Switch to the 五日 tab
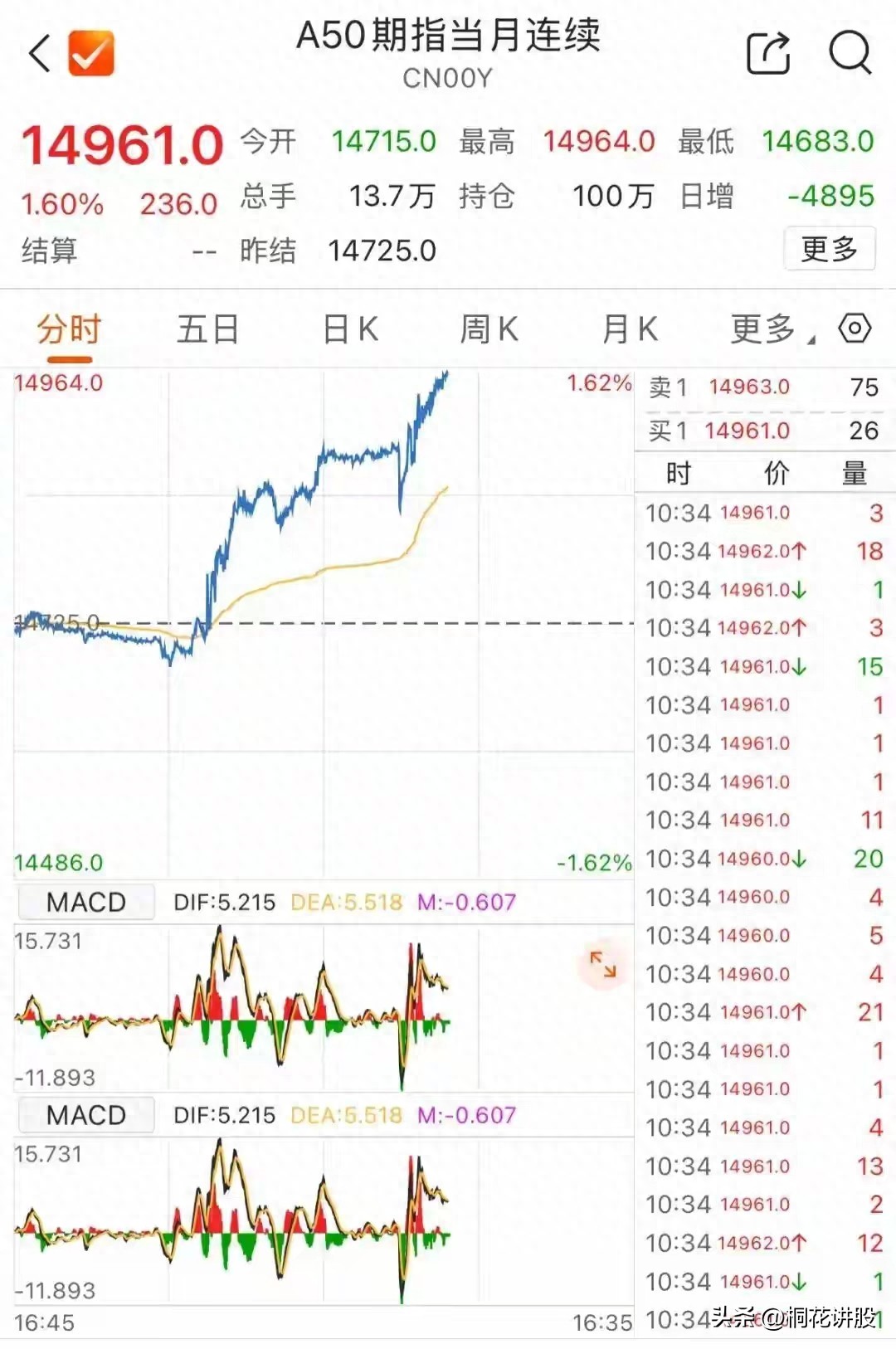 [x=207, y=329]
